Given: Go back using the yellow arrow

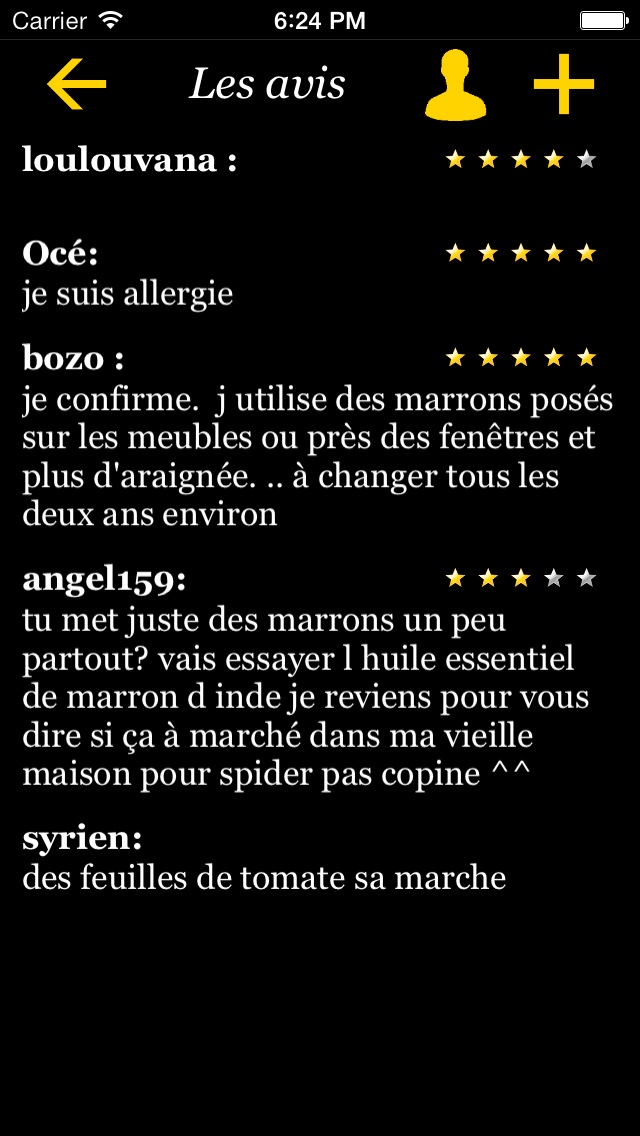Looking at the screenshot, I should pyautogui.click(x=77, y=85).
